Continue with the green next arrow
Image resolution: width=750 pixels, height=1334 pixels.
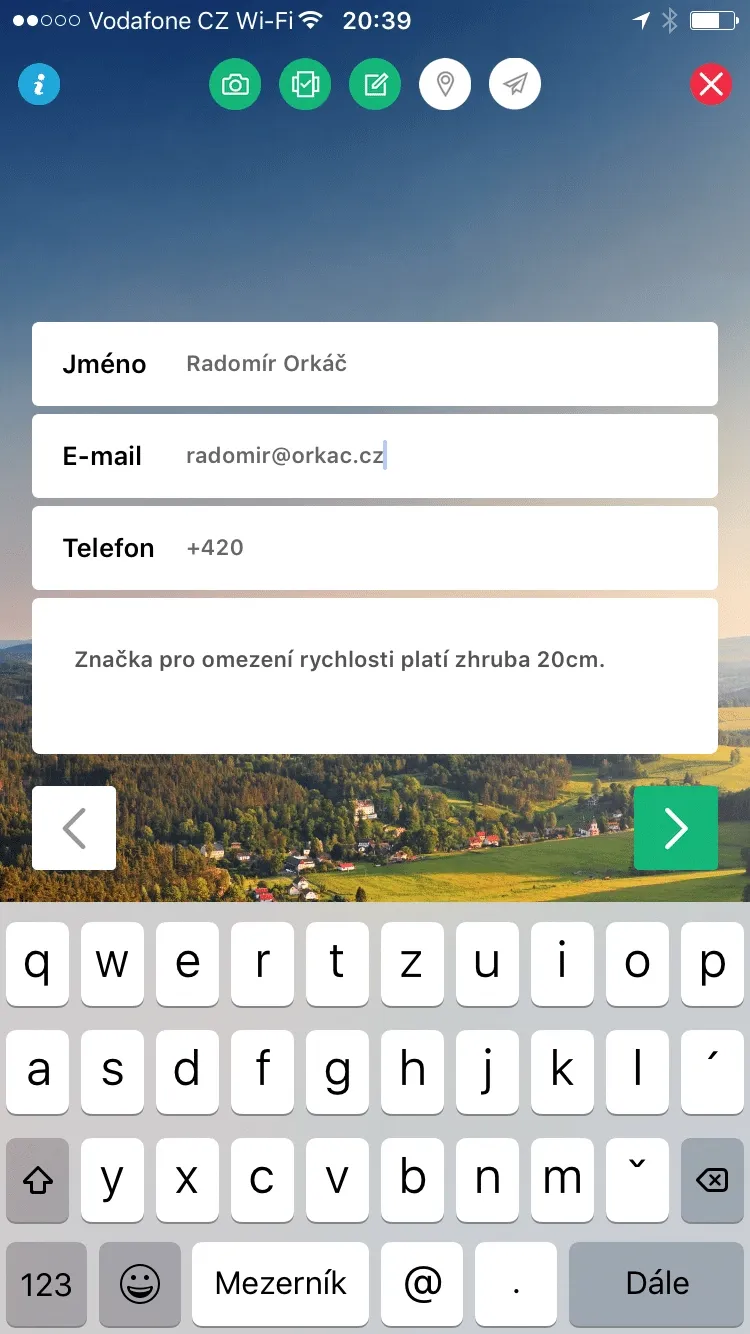[676, 828]
